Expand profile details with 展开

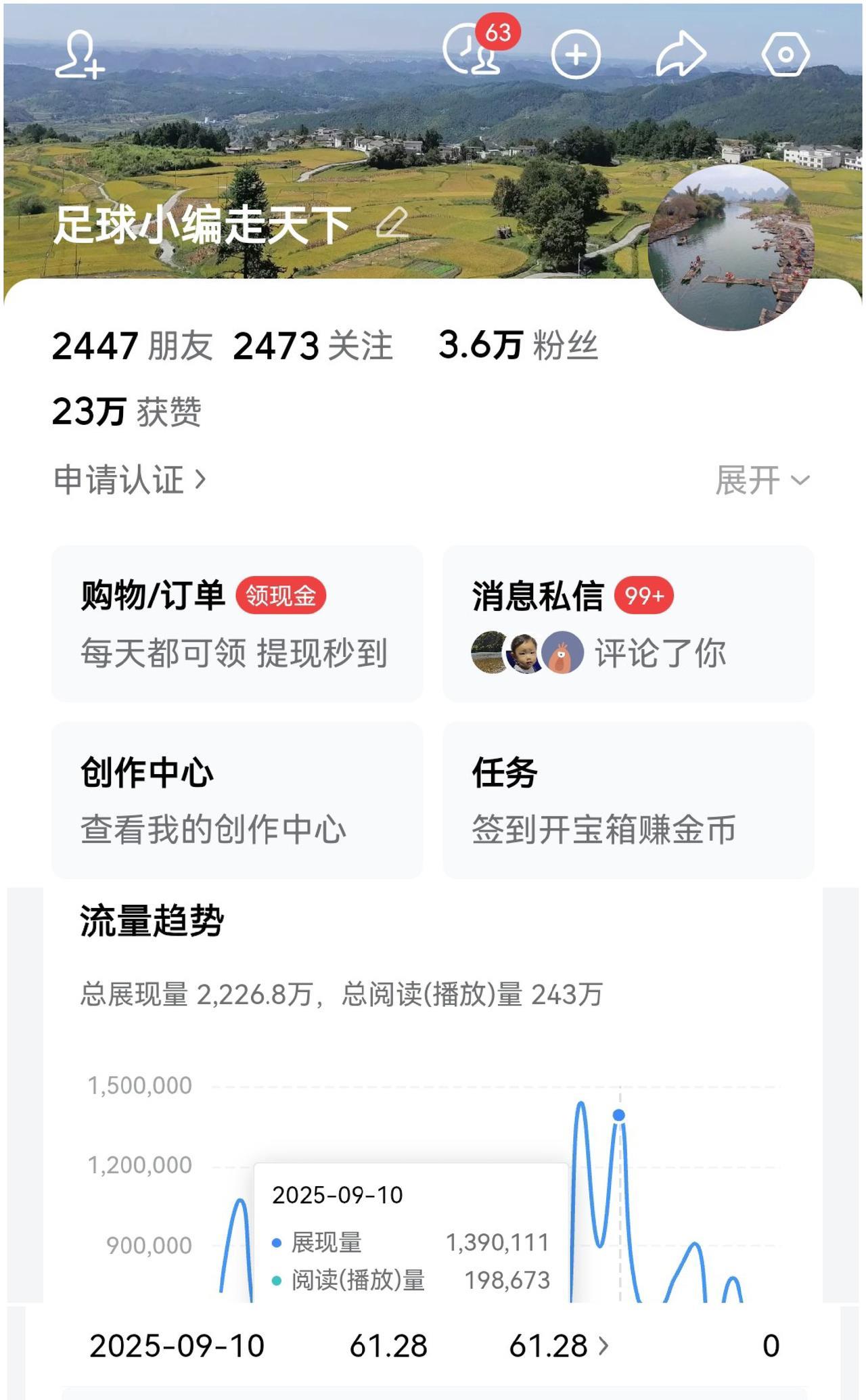click(x=762, y=480)
